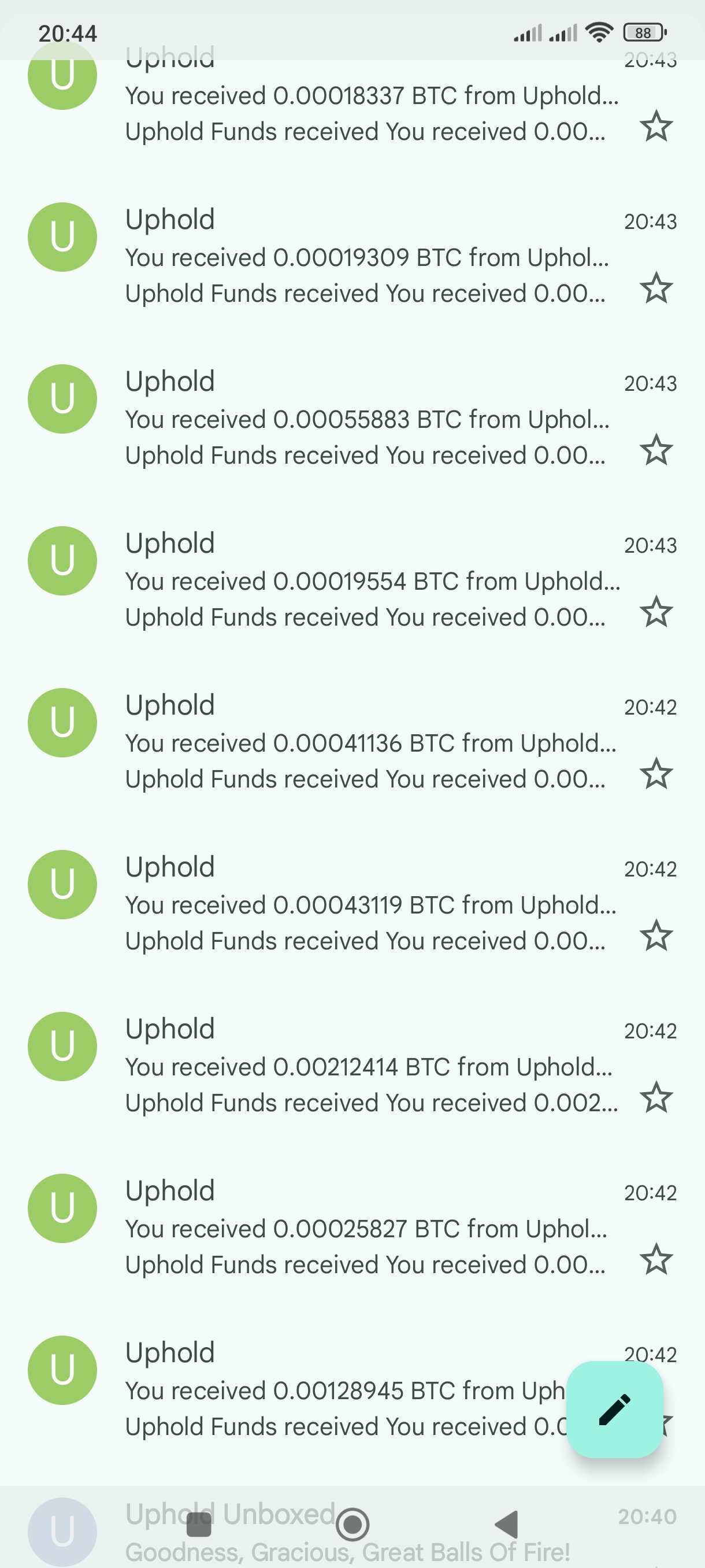Star the 0.00055883 BTC email
The width and height of the screenshot is (705, 1568).
[x=656, y=450]
